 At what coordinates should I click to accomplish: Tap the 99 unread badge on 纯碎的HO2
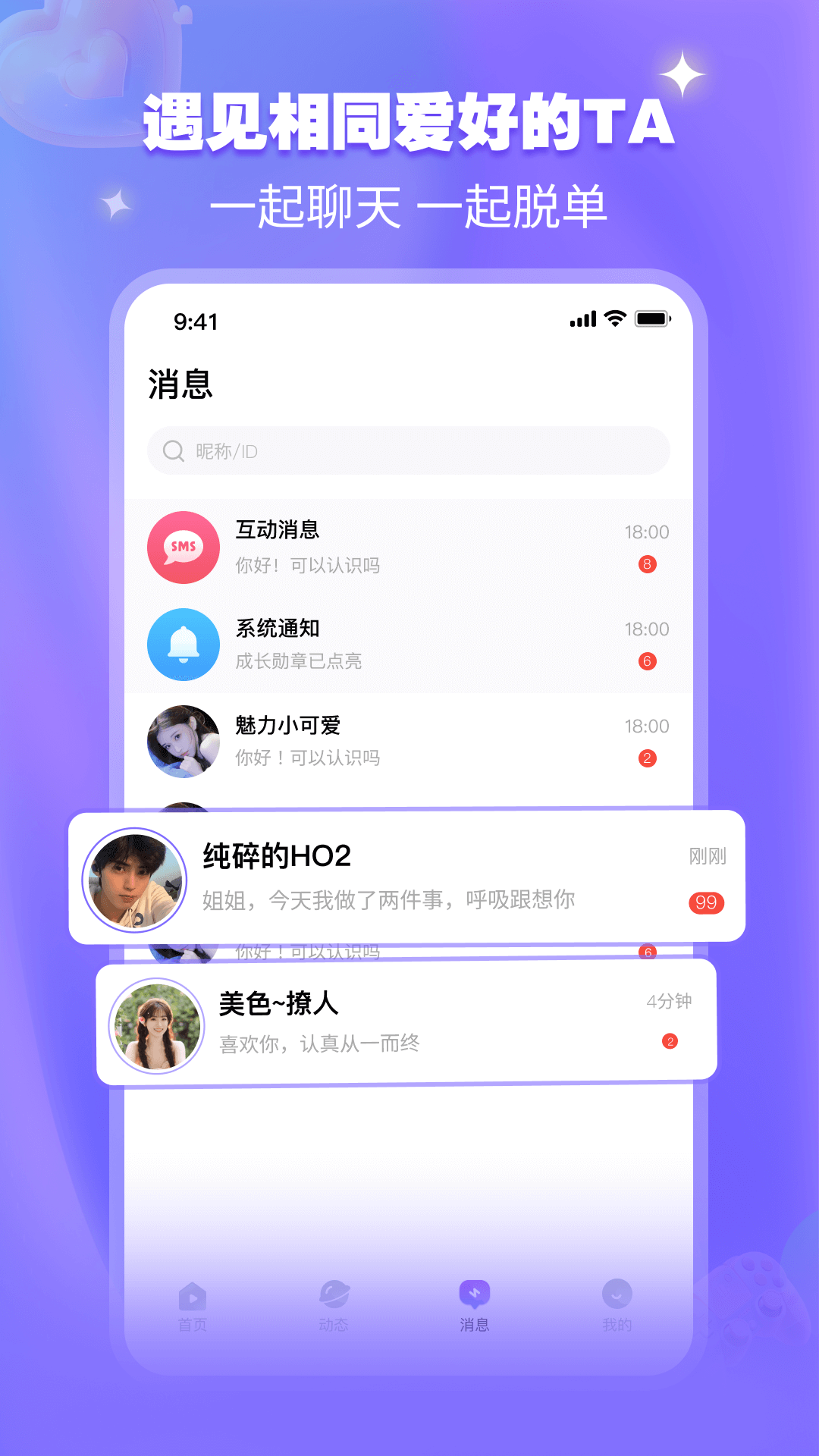click(706, 903)
